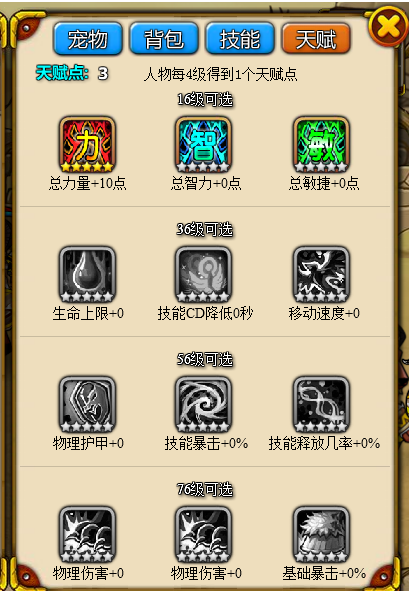This screenshot has width=410, height=591.
Task: Pick the 移动速度 talent
Action: (321, 274)
